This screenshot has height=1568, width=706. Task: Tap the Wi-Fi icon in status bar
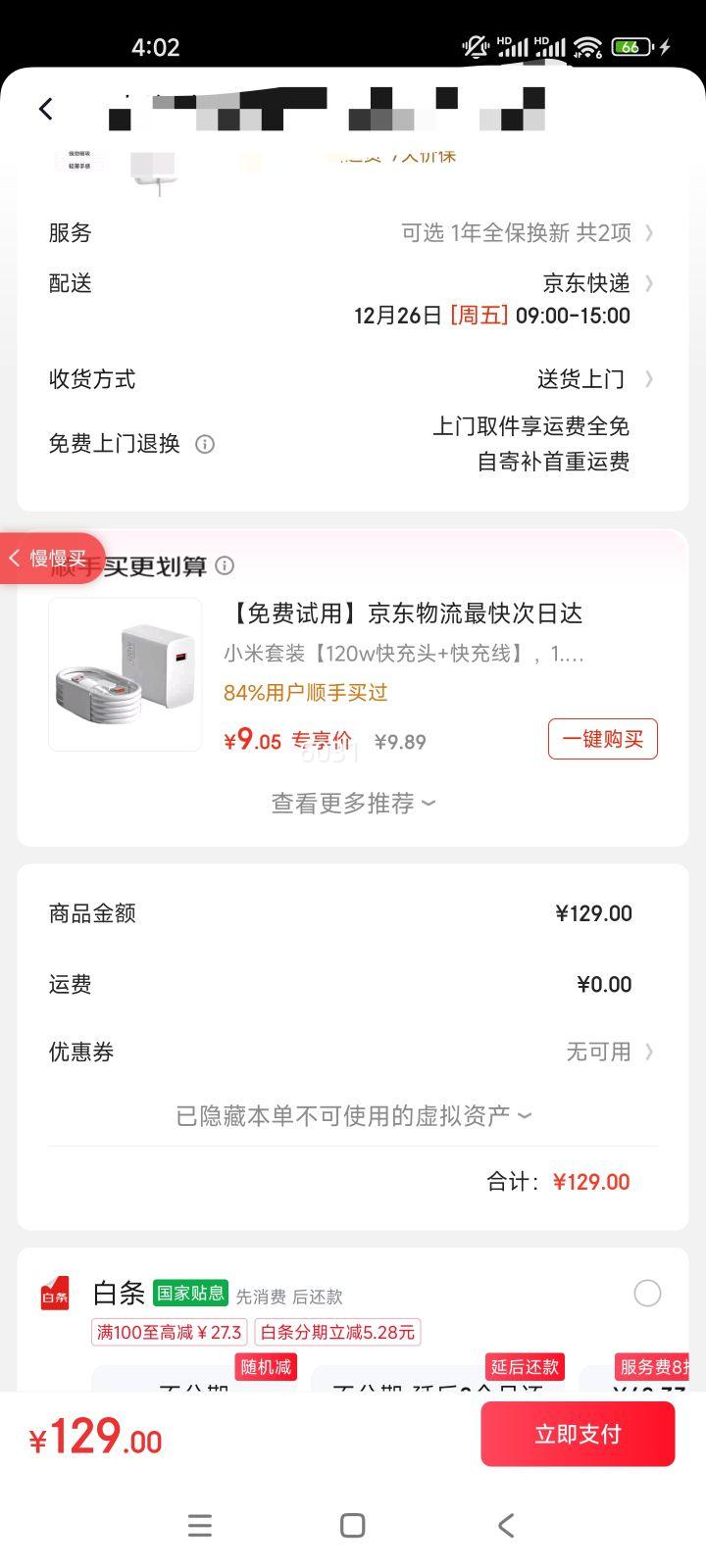coord(585,44)
